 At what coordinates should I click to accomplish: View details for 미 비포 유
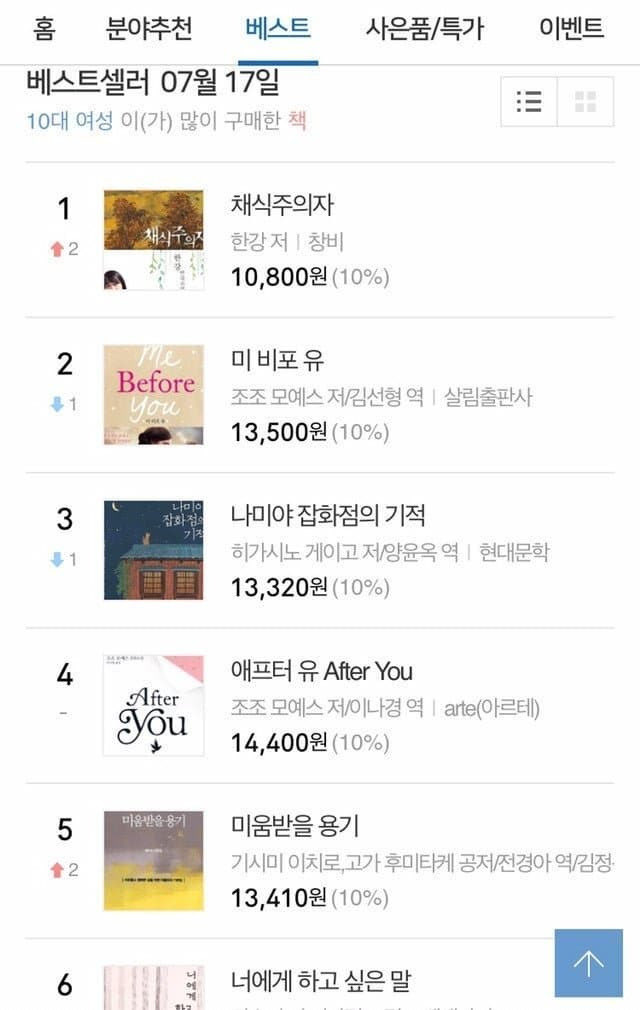pyautogui.click(x=277, y=361)
